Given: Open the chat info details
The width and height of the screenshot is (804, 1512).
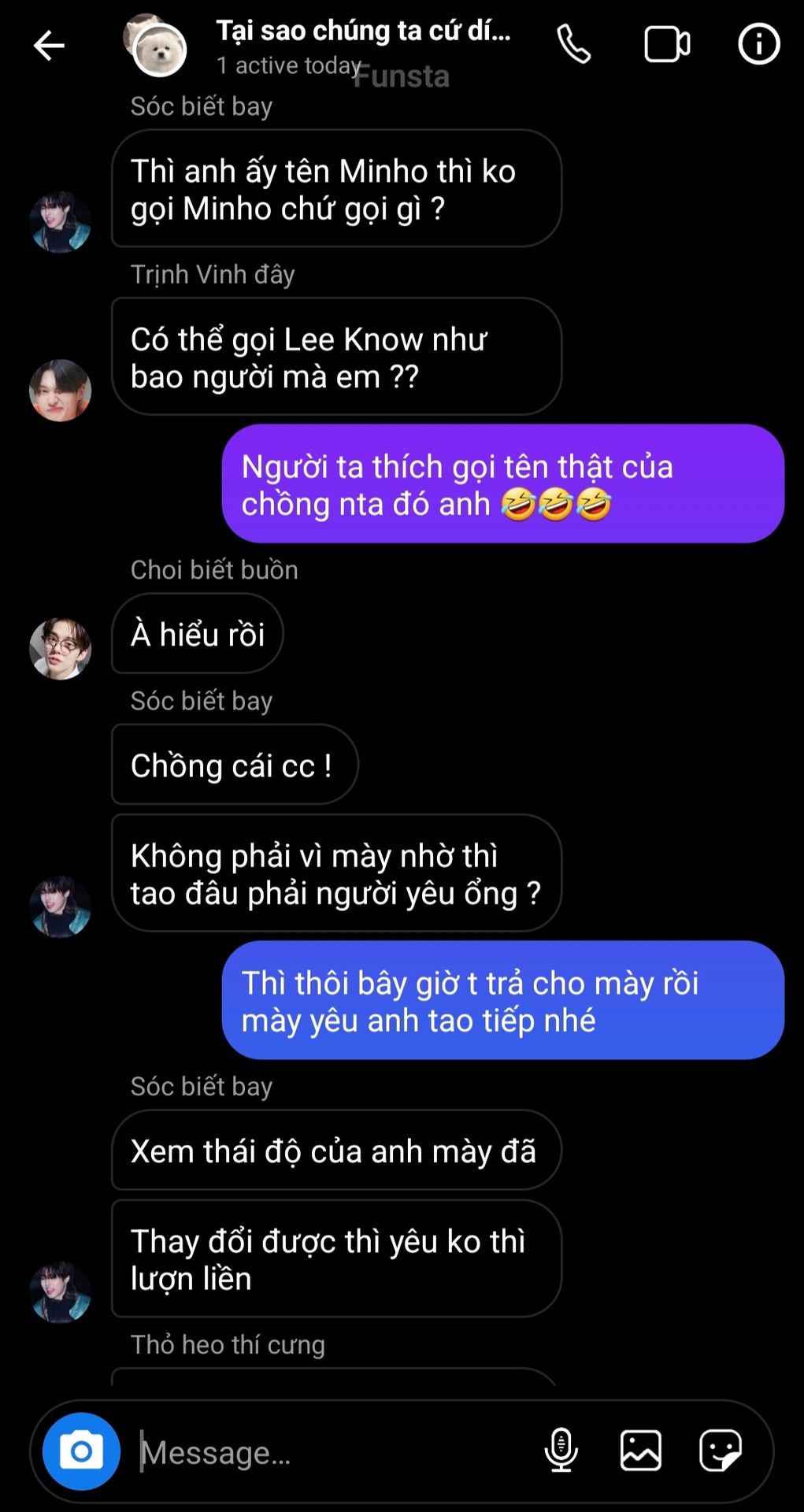Looking at the screenshot, I should pos(759,44).
